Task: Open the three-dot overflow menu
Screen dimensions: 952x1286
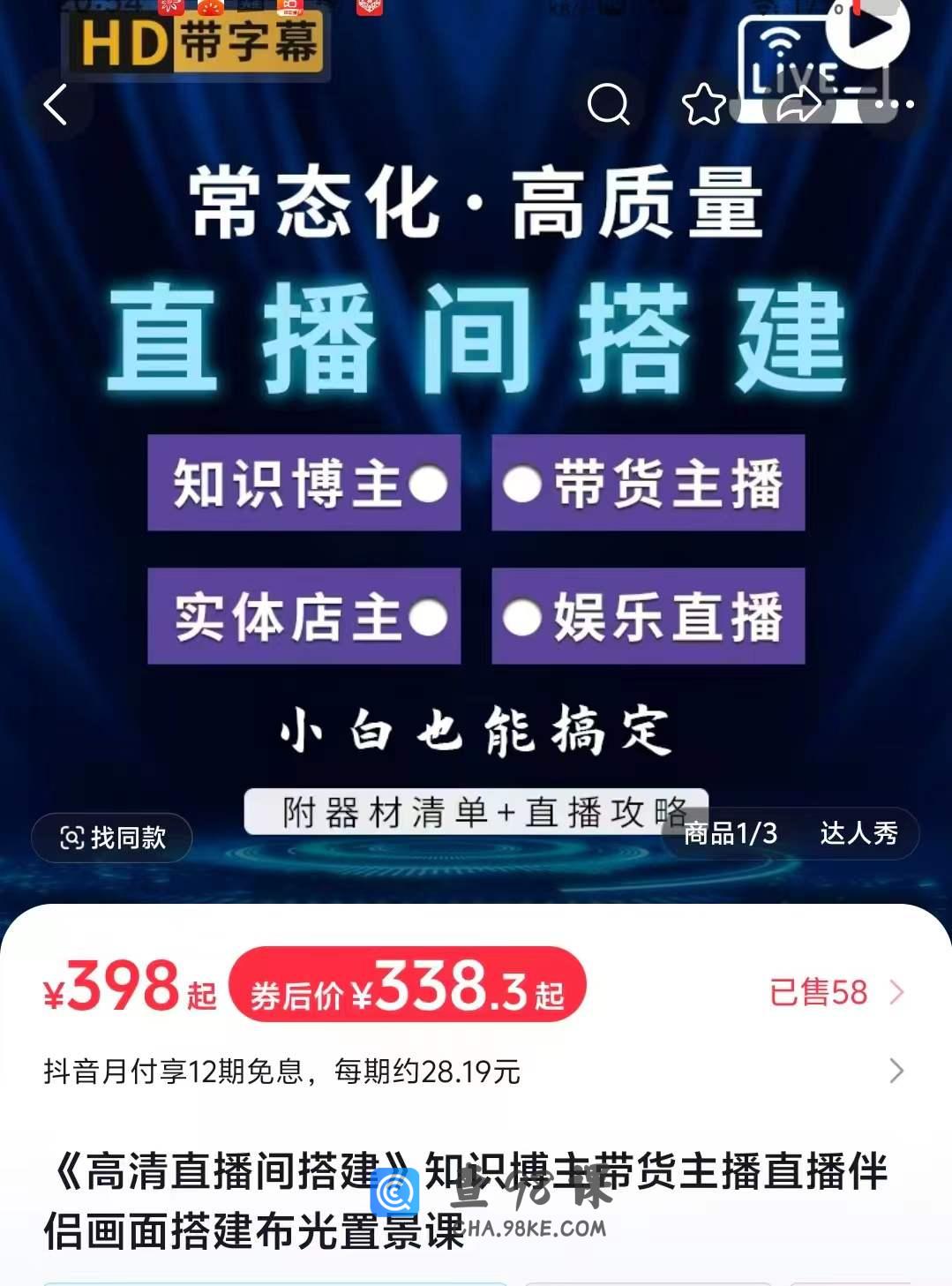Action: pyautogui.click(x=894, y=104)
